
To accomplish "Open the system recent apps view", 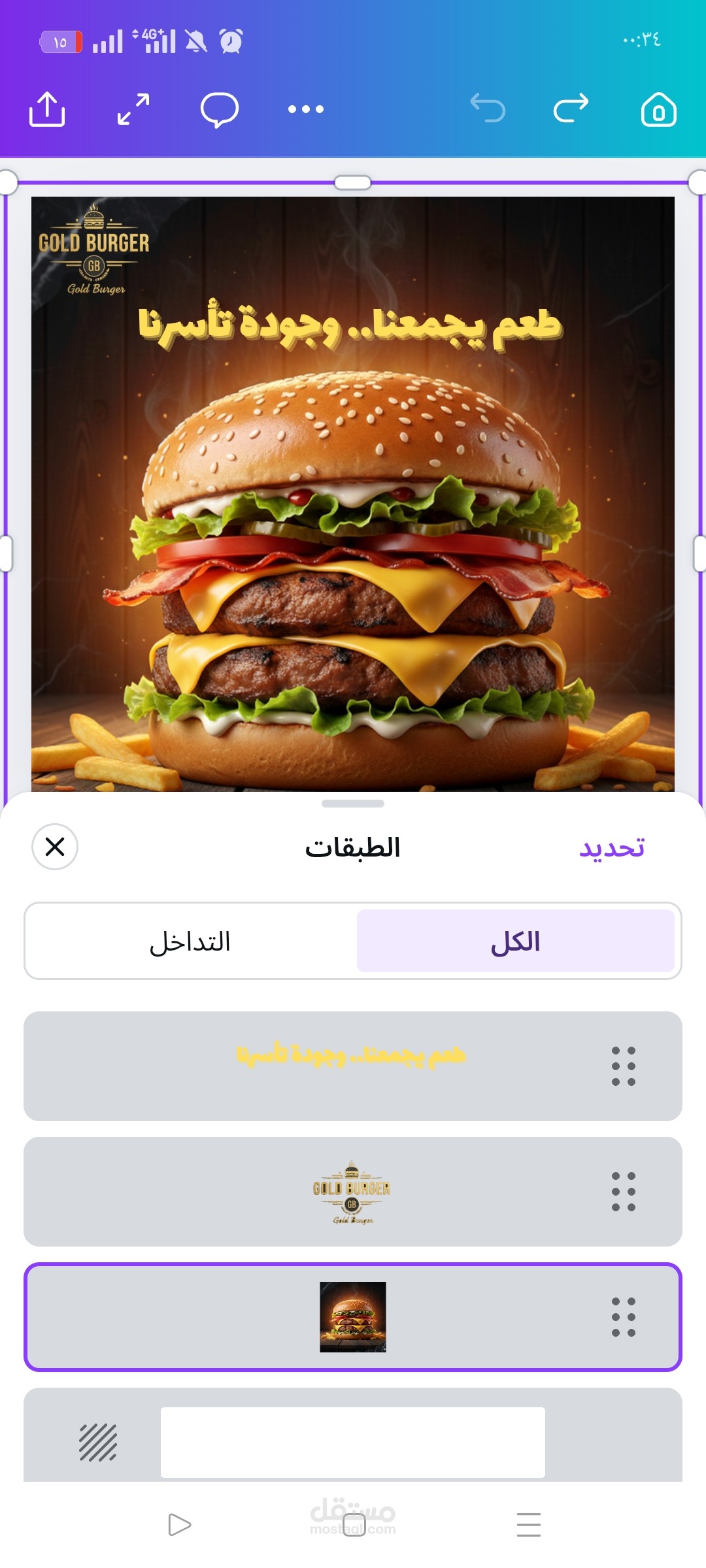I will (x=528, y=1525).
